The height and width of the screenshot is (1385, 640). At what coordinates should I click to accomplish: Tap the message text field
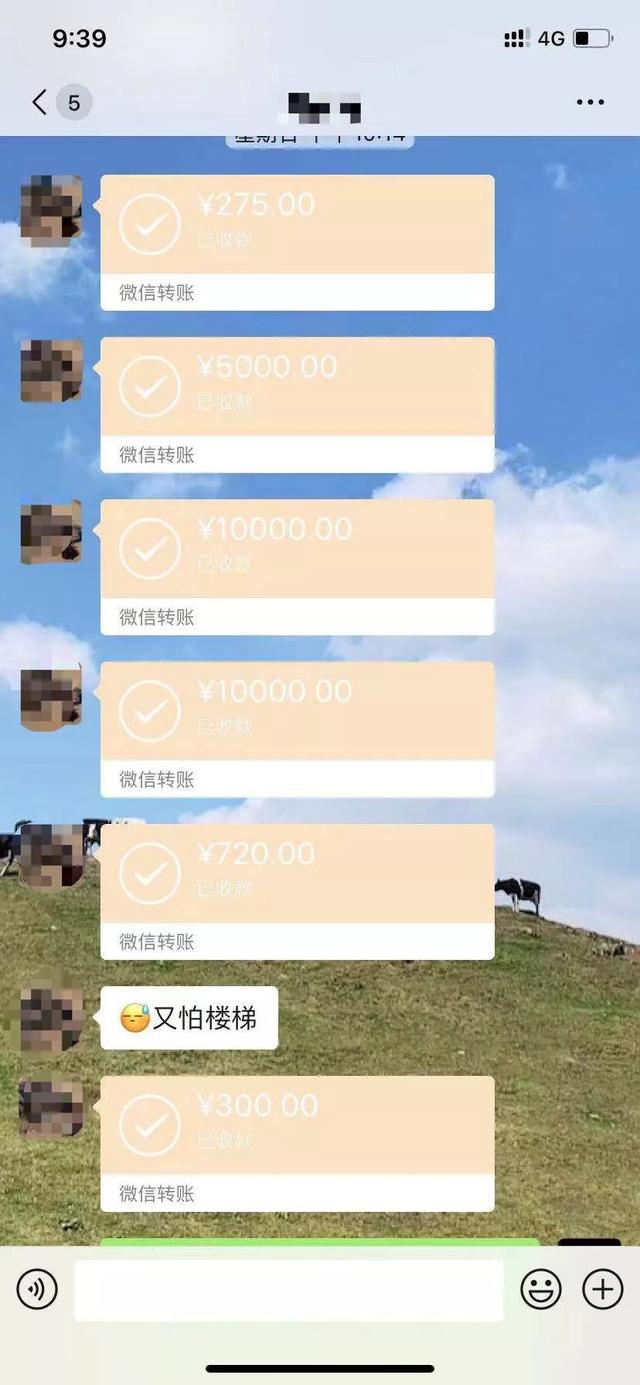coord(288,1290)
